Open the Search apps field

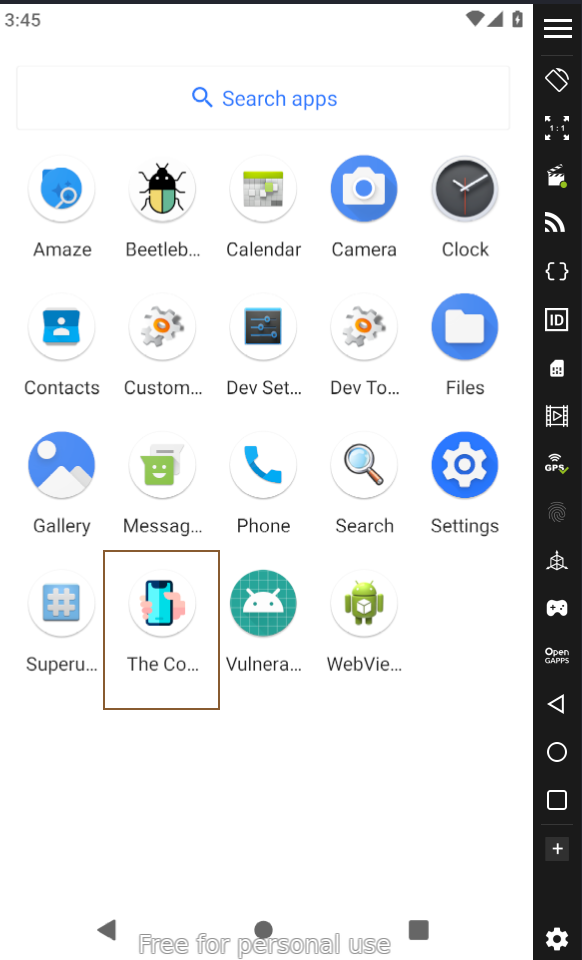[263, 98]
